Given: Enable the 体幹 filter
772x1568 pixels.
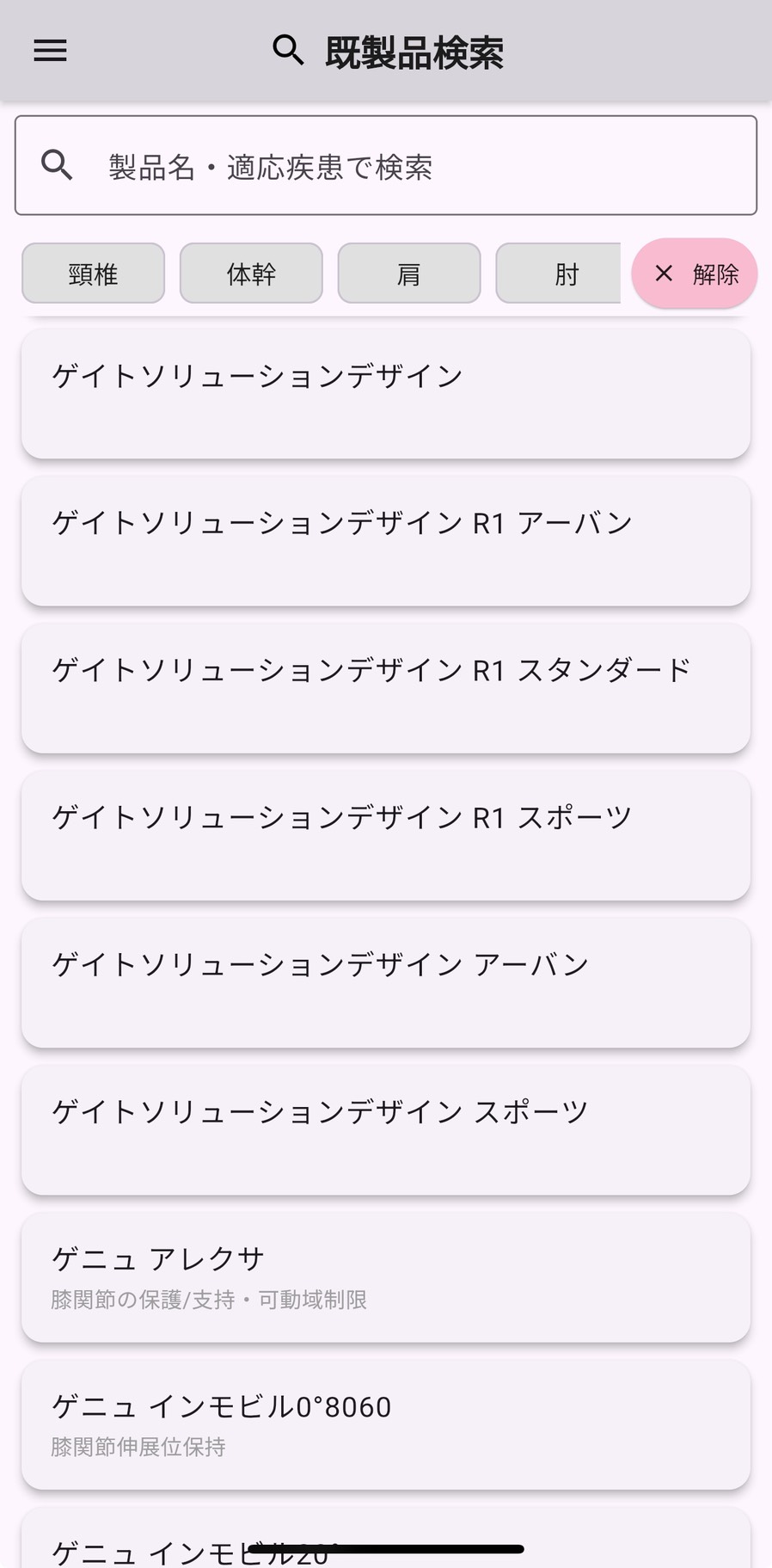Looking at the screenshot, I should pos(250,273).
